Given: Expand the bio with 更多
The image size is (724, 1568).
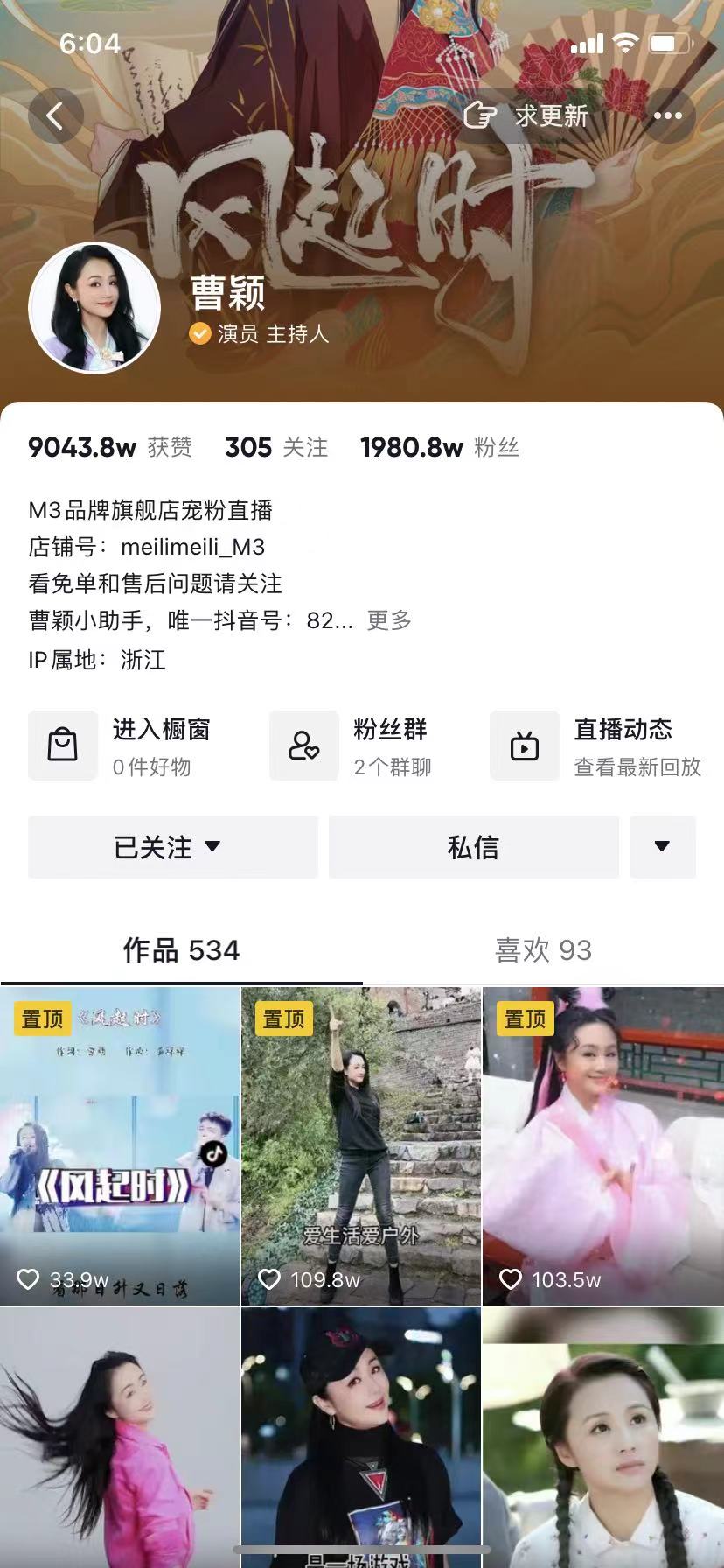Looking at the screenshot, I should coord(389,620).
